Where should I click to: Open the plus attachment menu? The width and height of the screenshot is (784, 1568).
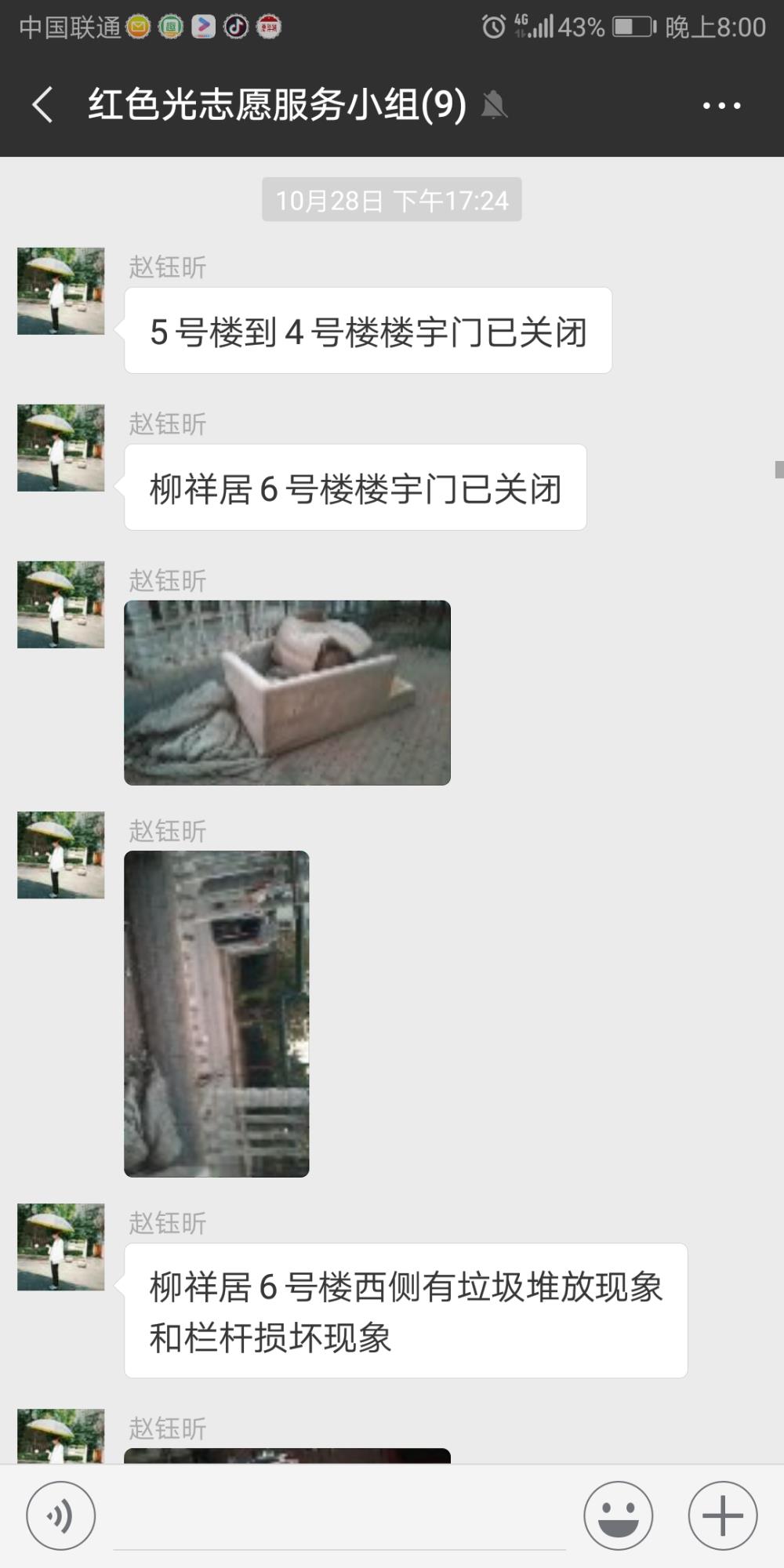pyautogui.click(x=723, y=1515)
